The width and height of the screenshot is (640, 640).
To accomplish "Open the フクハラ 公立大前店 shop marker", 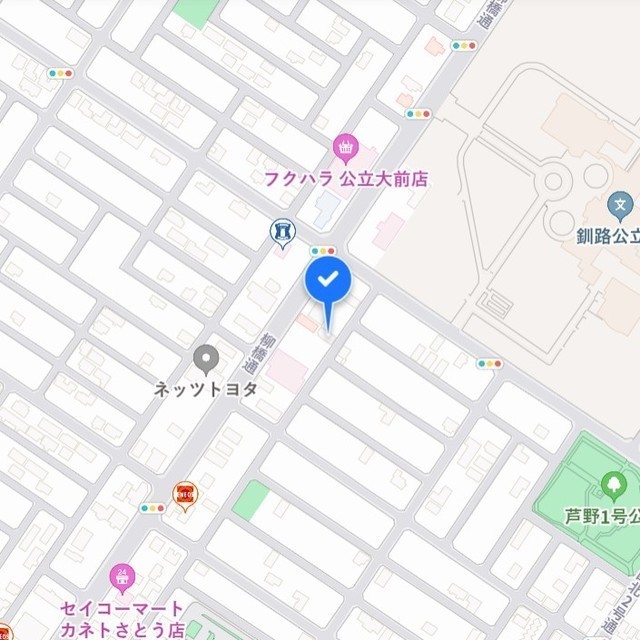I will (x=346, y=150).
